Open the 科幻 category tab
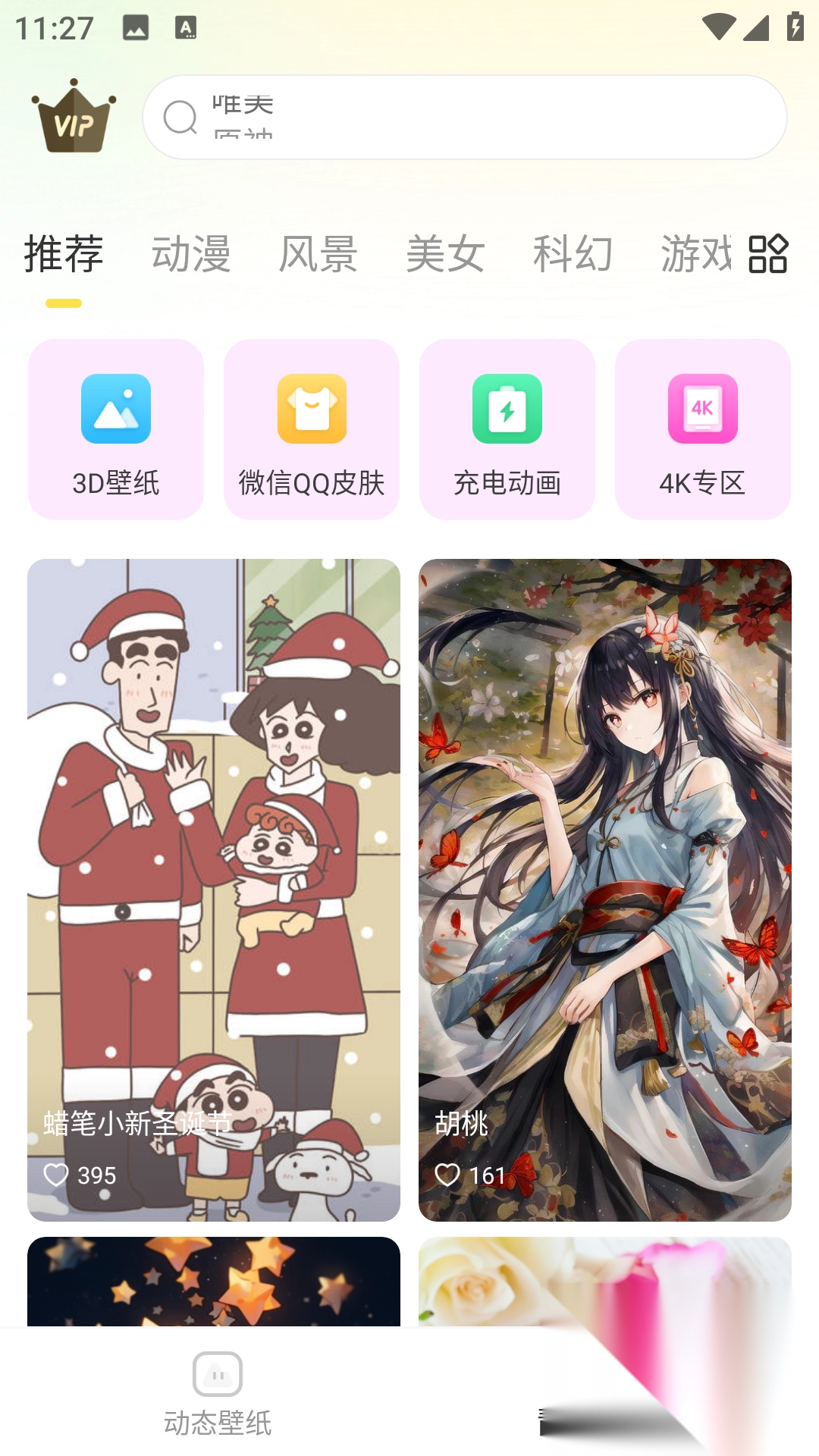This screenshot has width=819, height=1456. click(573, 254)
